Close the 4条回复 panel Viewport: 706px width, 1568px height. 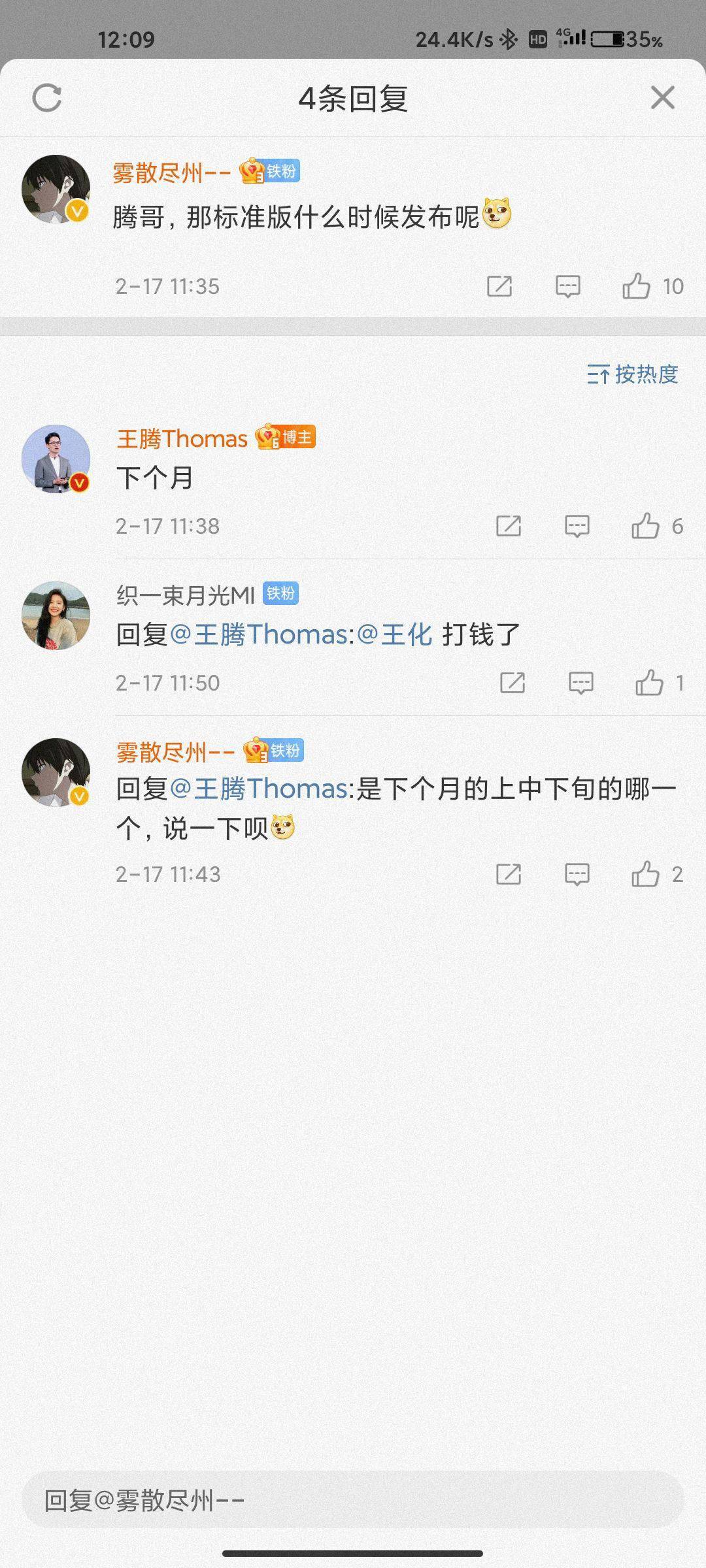[x=662, y=98]
